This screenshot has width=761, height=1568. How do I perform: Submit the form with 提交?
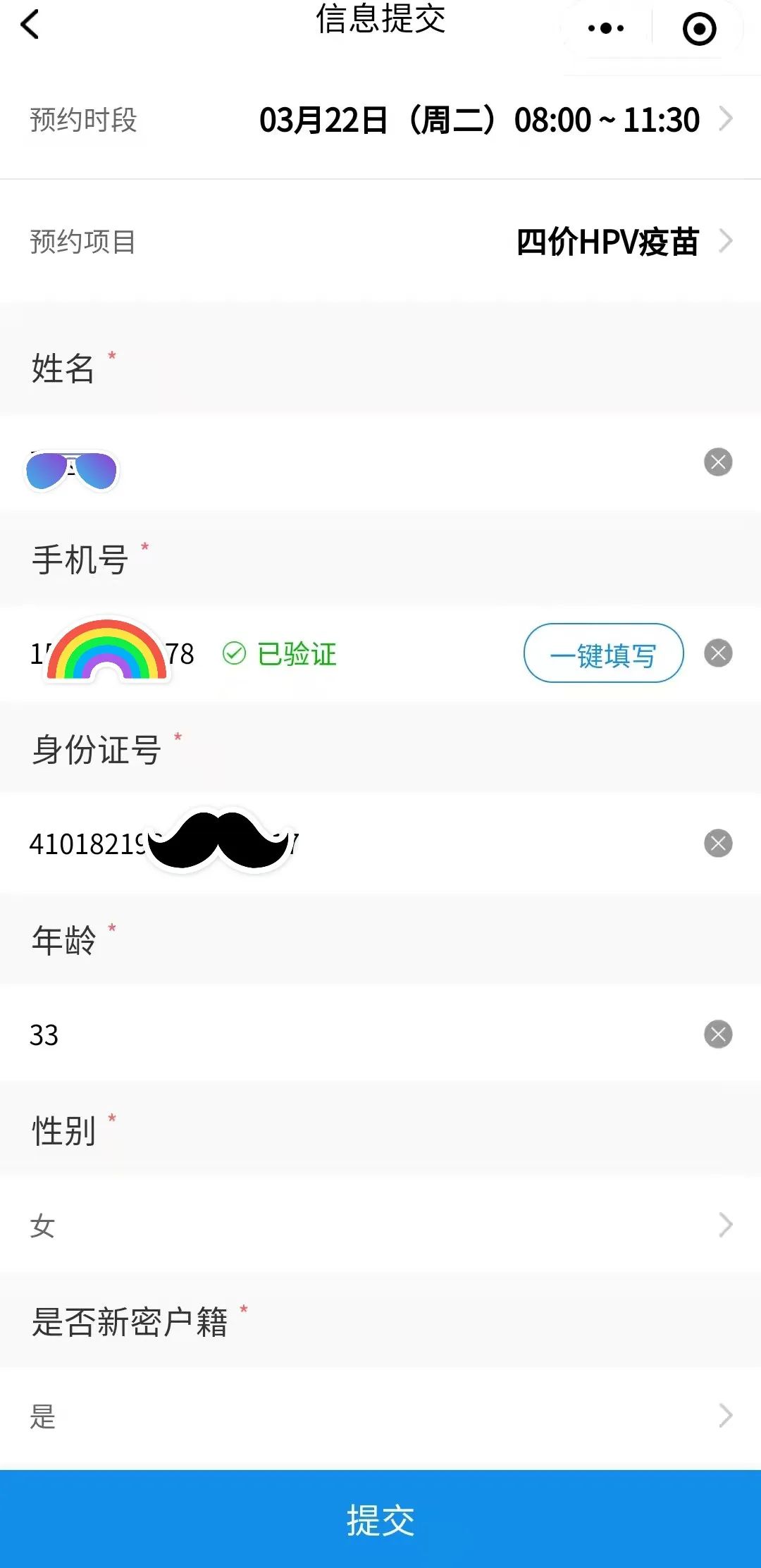(x=380, y=1519)
